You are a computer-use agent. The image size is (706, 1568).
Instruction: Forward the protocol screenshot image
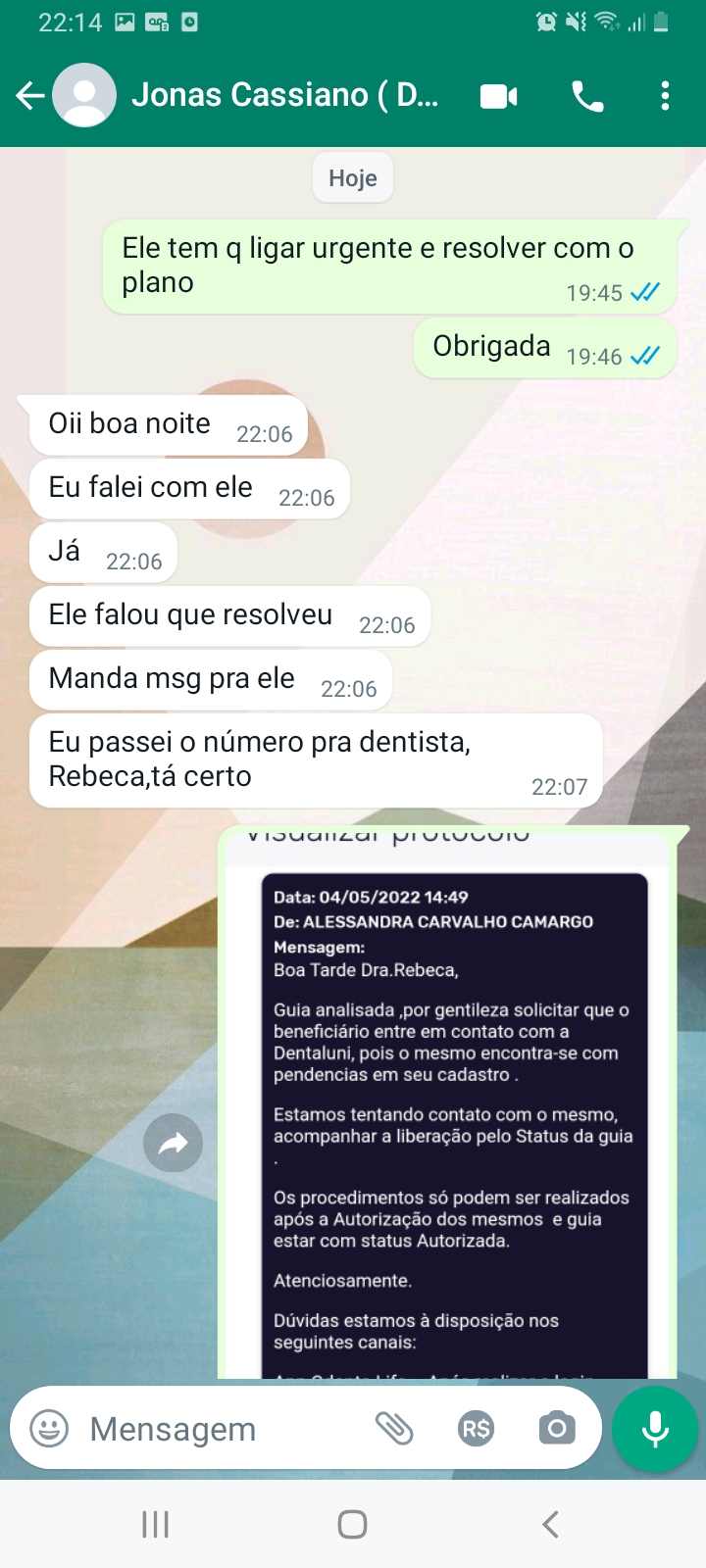point(173,1143)
